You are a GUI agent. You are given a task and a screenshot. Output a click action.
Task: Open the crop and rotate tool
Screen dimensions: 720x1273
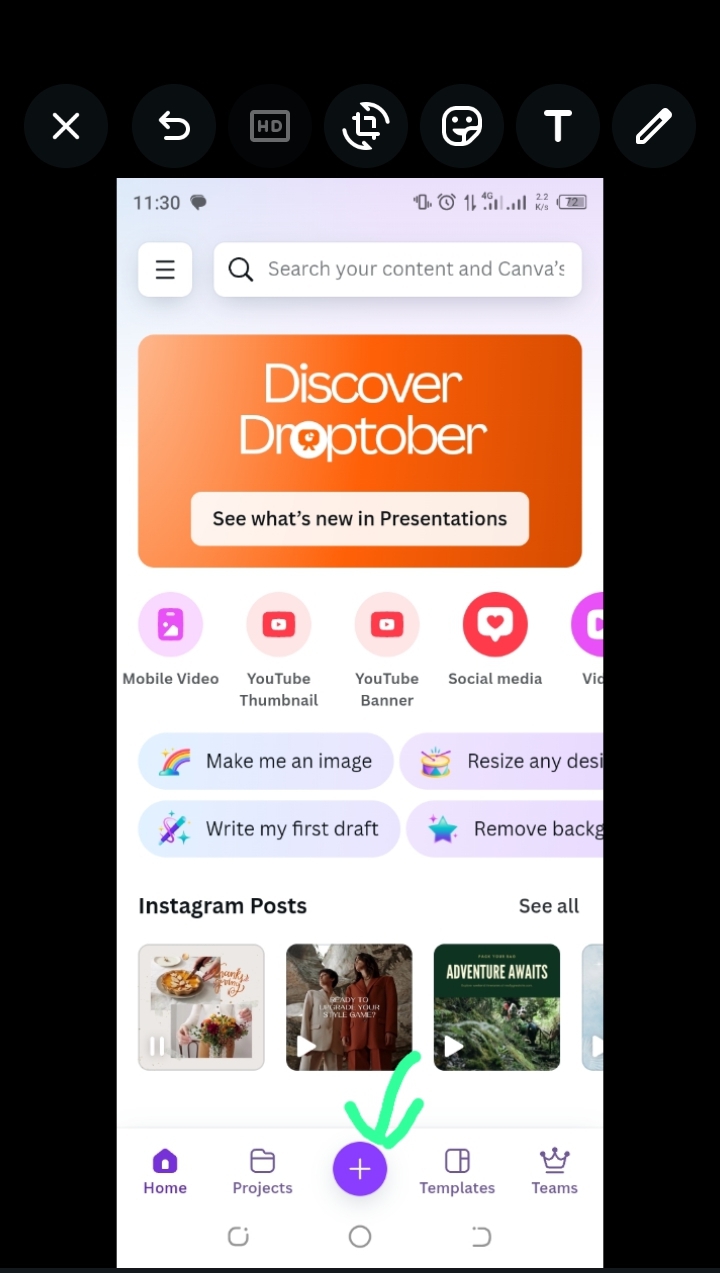point(366,126)
